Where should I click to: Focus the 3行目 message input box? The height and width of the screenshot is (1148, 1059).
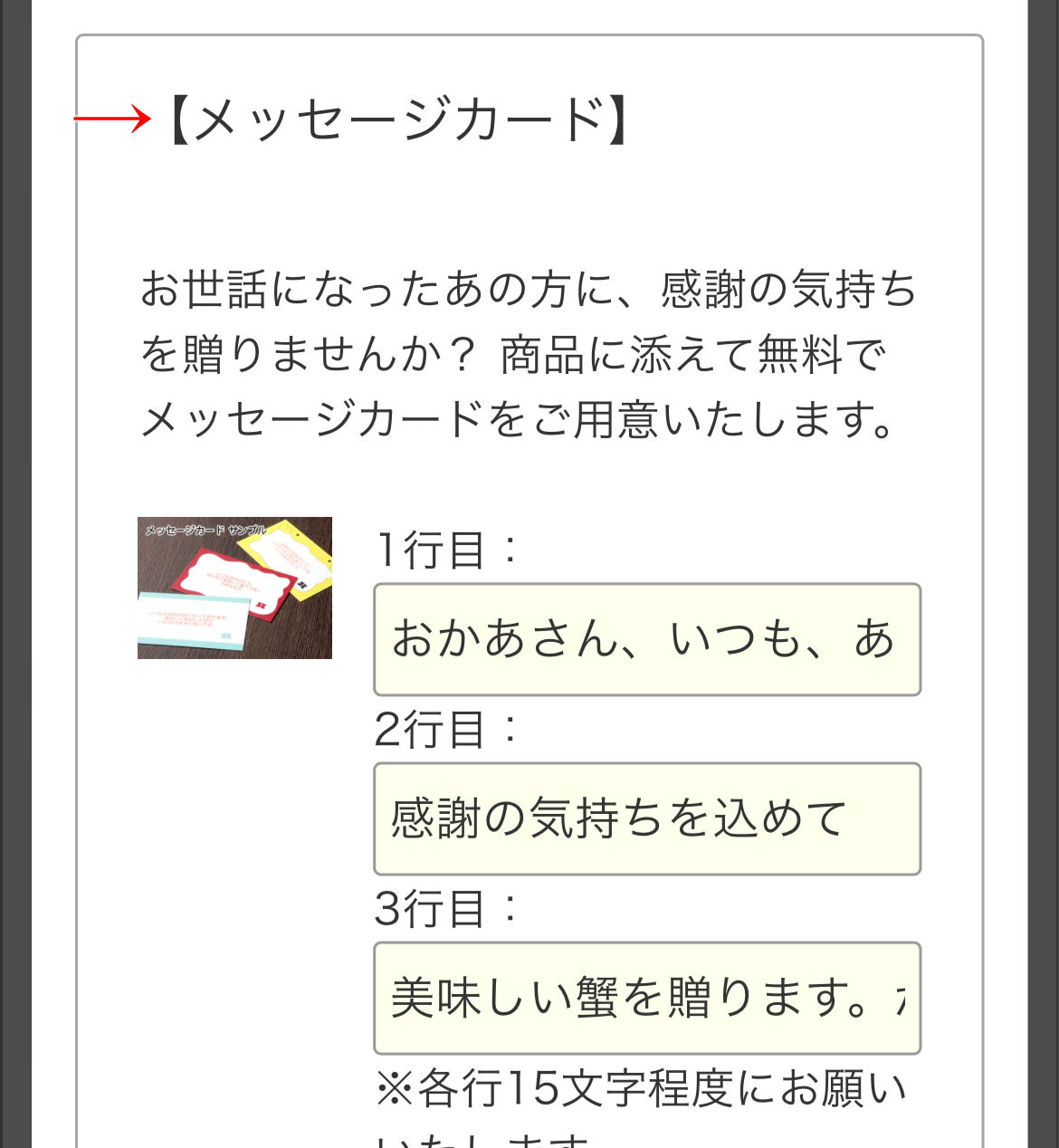tap(646, 998)
